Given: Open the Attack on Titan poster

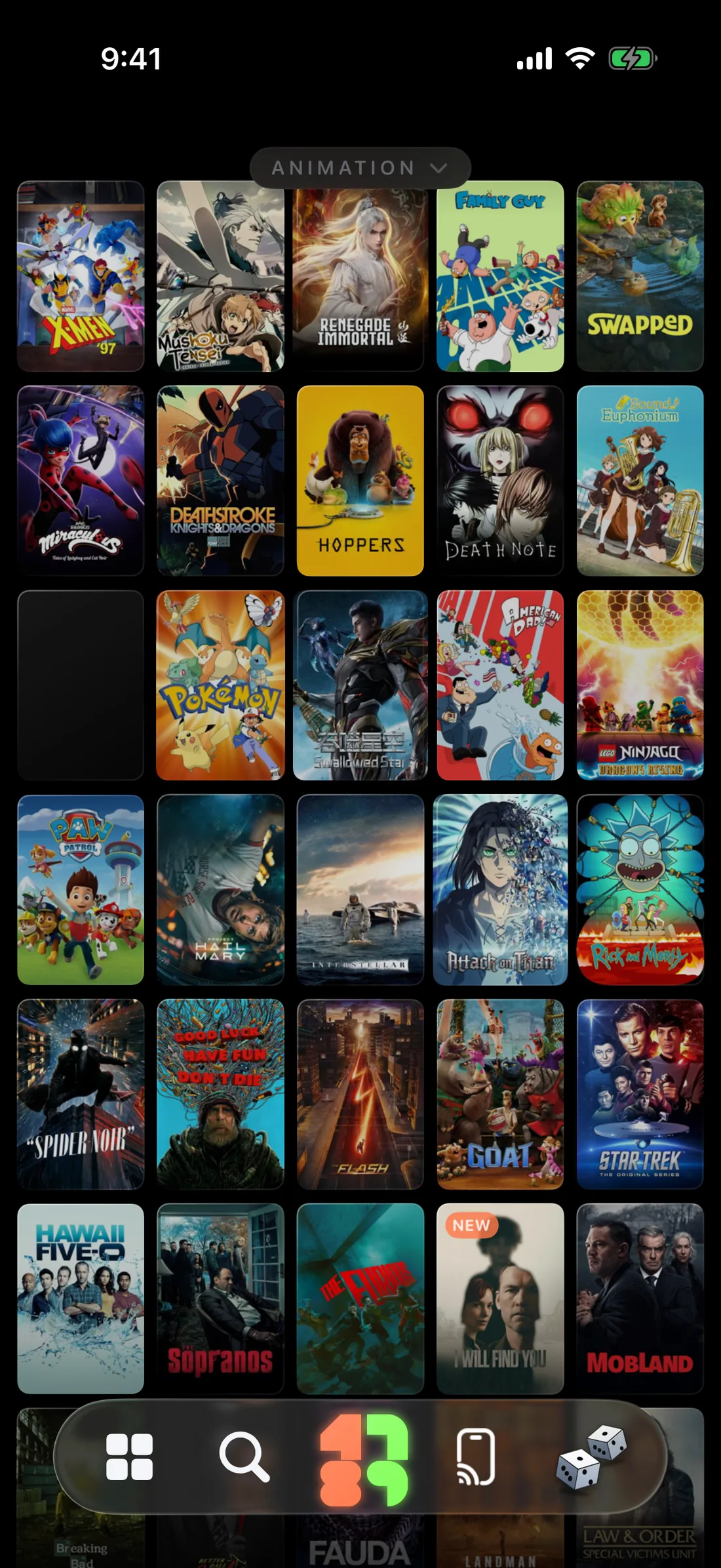Looking at the screenshot, I should [x=500, y=890].
